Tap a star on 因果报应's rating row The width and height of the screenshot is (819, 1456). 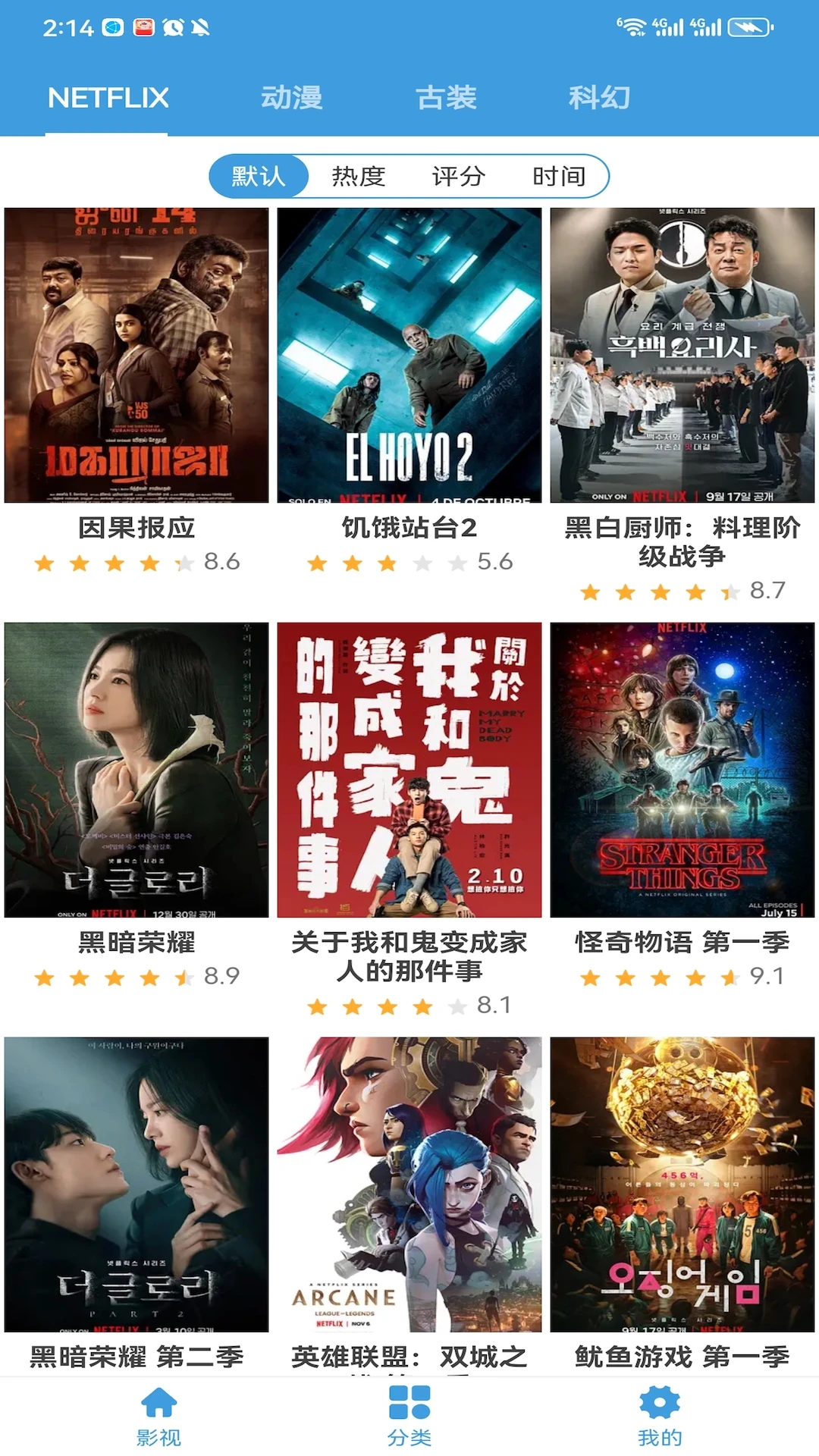[114, 563]
